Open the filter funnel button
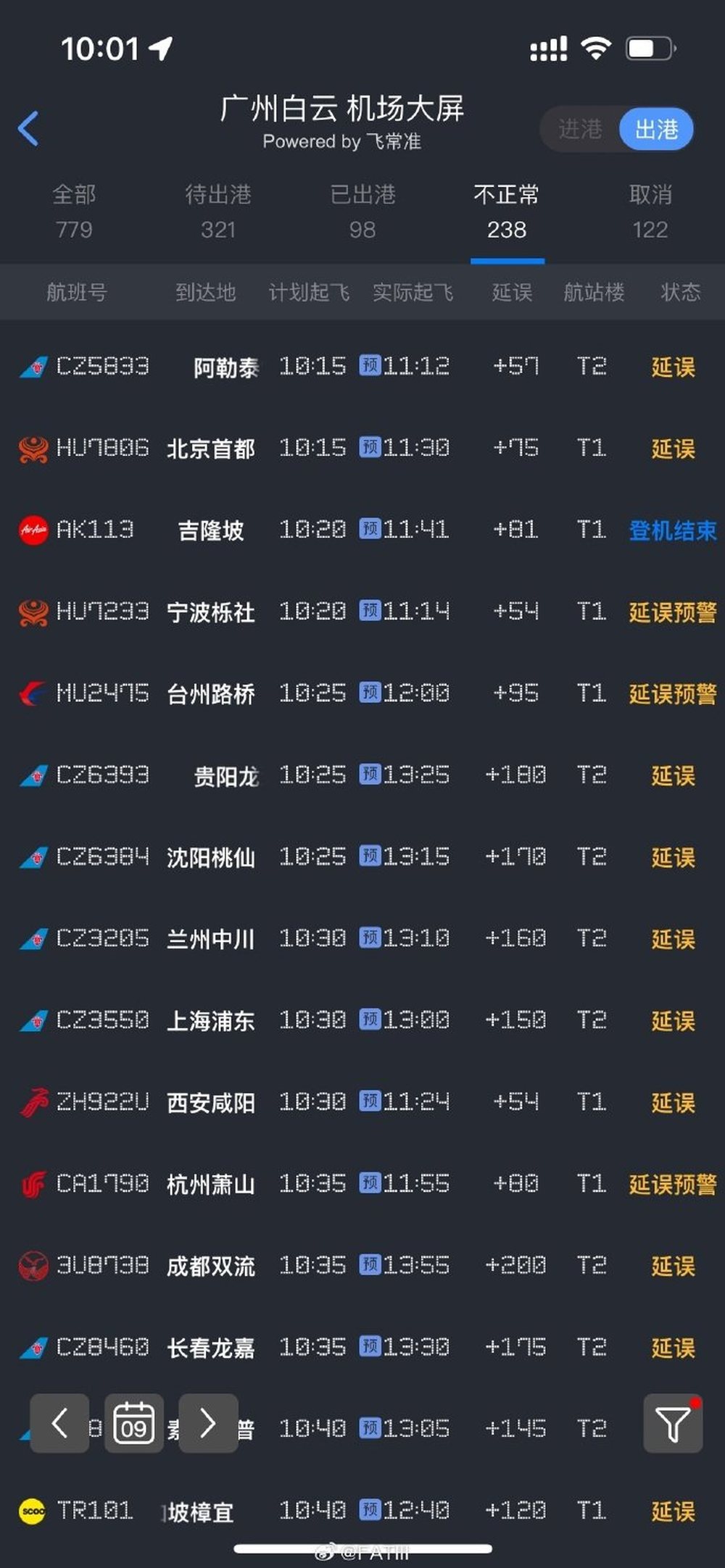The image size is (725, 1568). tap(673, 1423)
